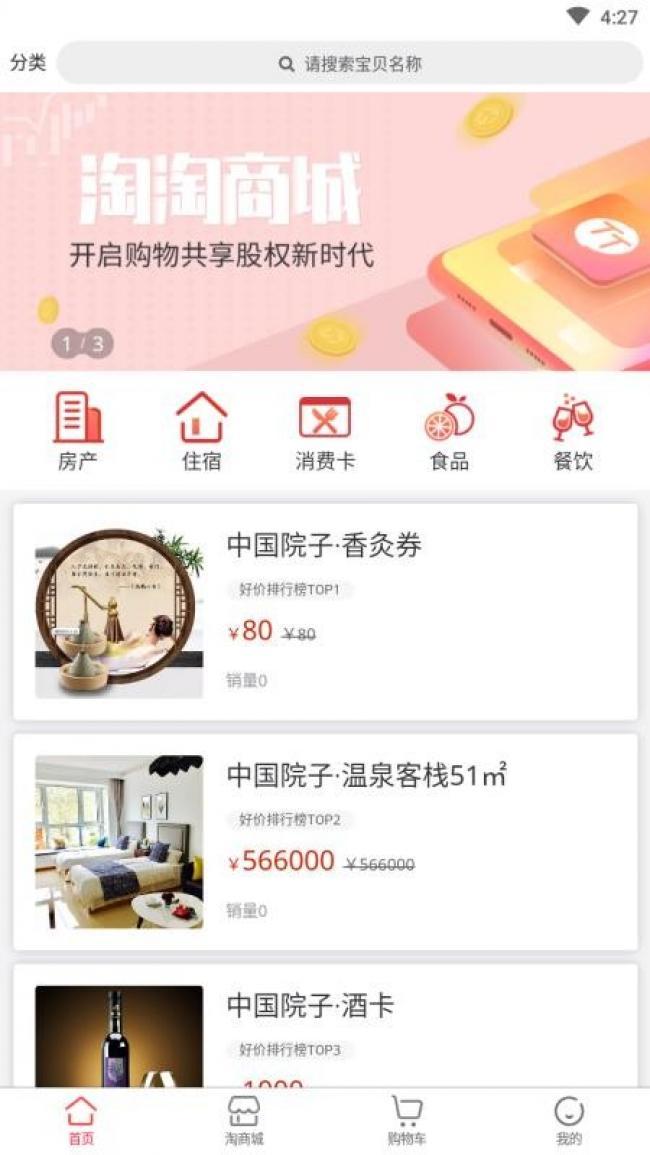Open the 分类 categories menu
This screenshot has height=1155, width=650.
point(28,63)
